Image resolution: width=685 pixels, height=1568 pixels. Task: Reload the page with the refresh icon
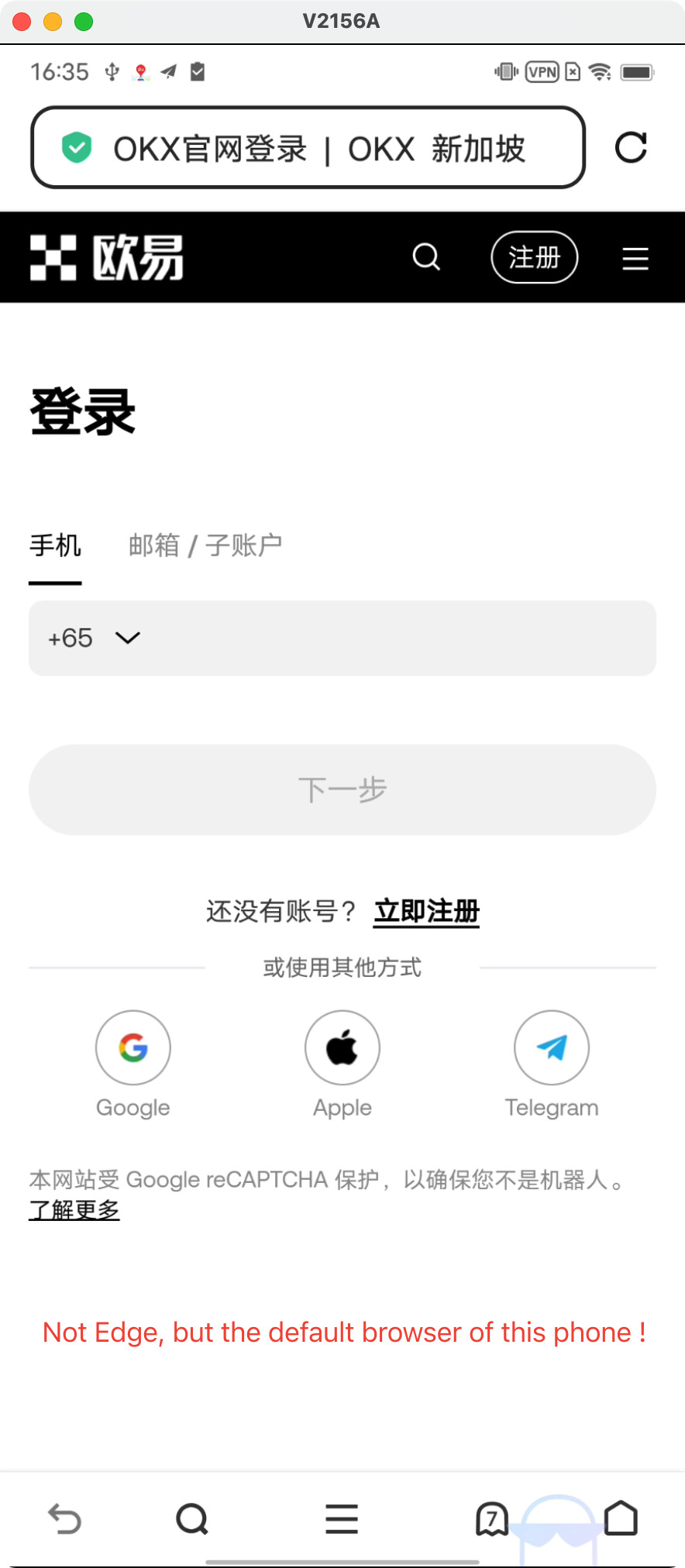[x=631, y=147]
